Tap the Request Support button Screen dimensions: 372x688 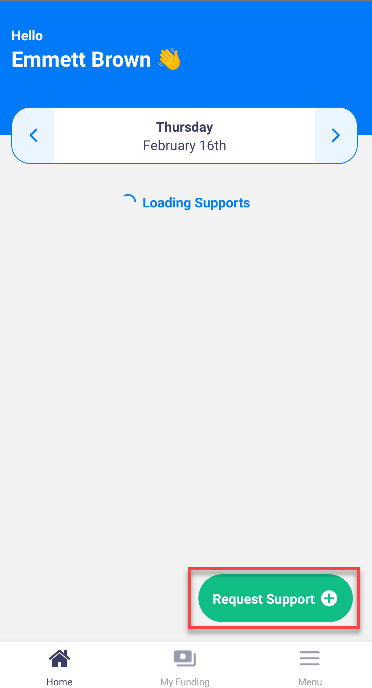click(275, 598)
